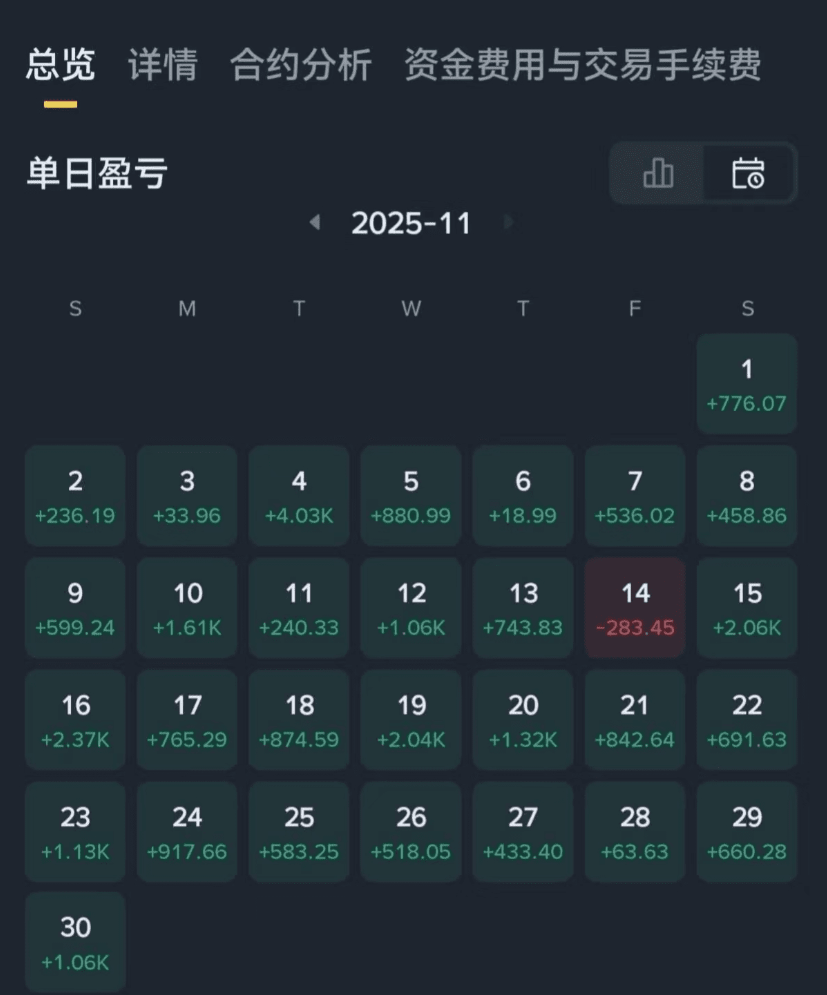
Task: Go to the 资金费用与交易手续费 tab
Action: click(582, 66)
